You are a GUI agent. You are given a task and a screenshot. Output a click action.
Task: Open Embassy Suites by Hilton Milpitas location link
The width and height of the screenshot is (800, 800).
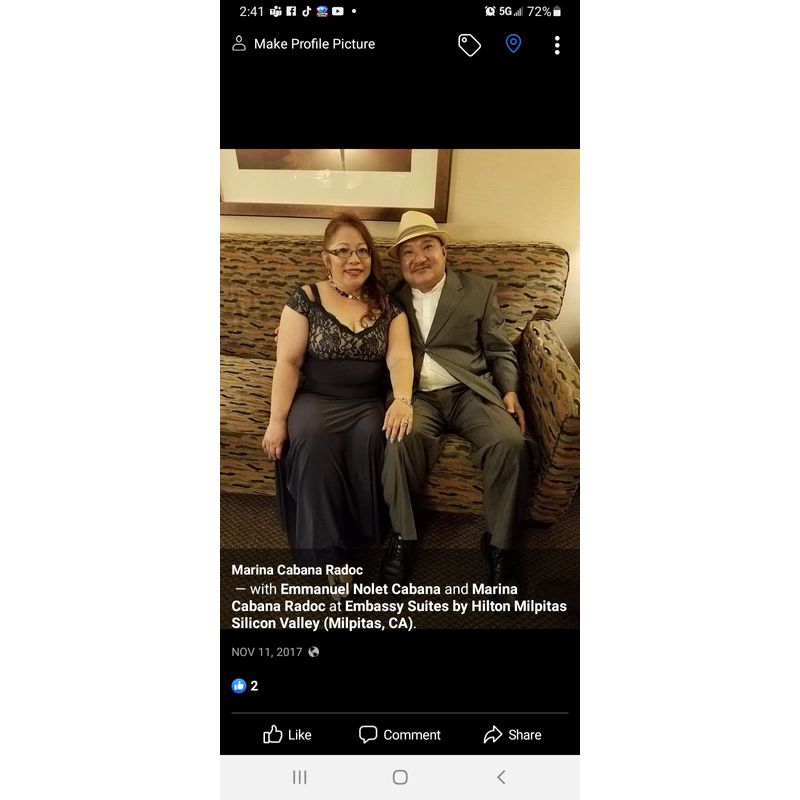click(x=455, y=606)
